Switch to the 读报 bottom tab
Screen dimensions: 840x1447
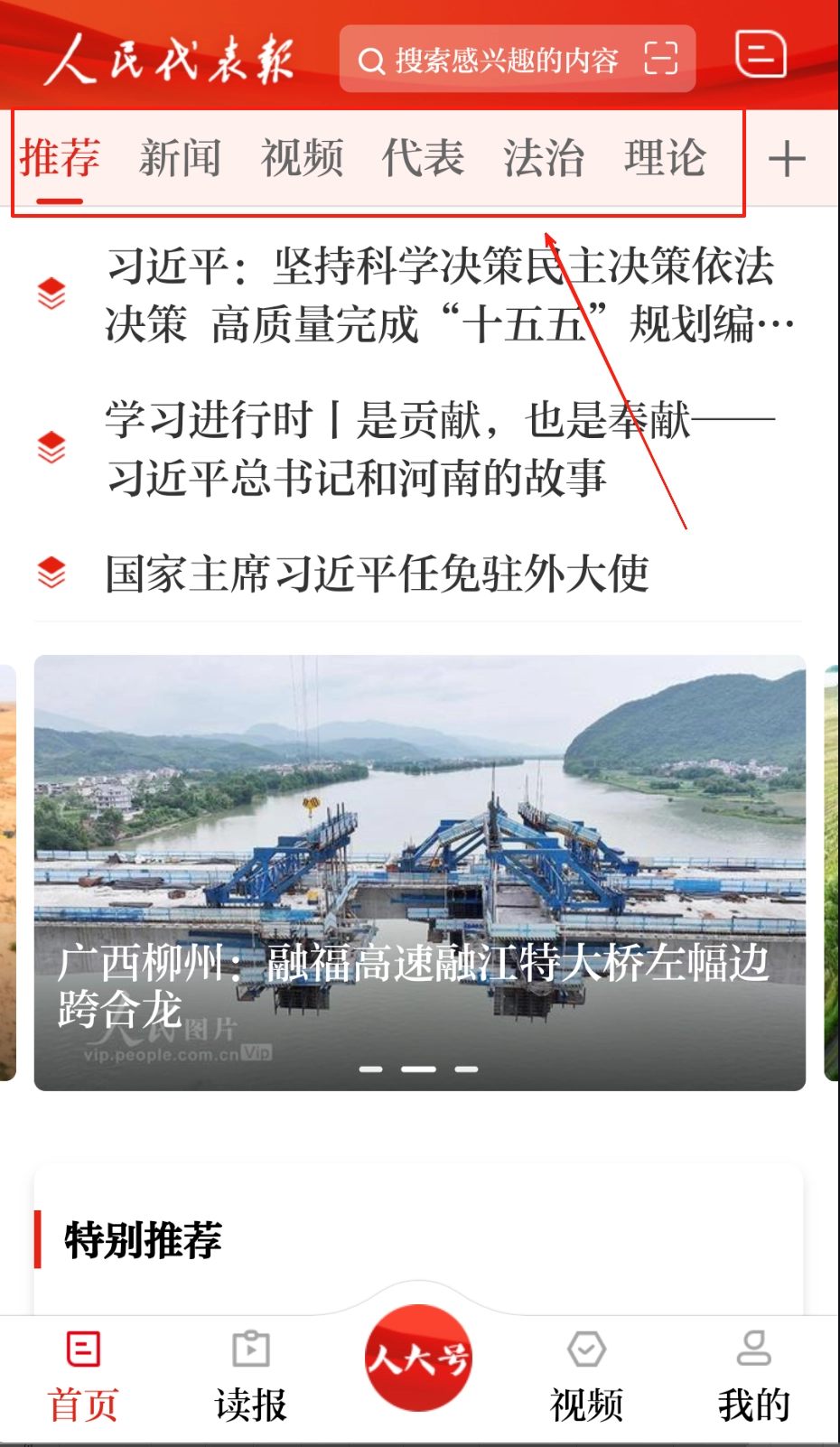click(x=250, y=1377)
